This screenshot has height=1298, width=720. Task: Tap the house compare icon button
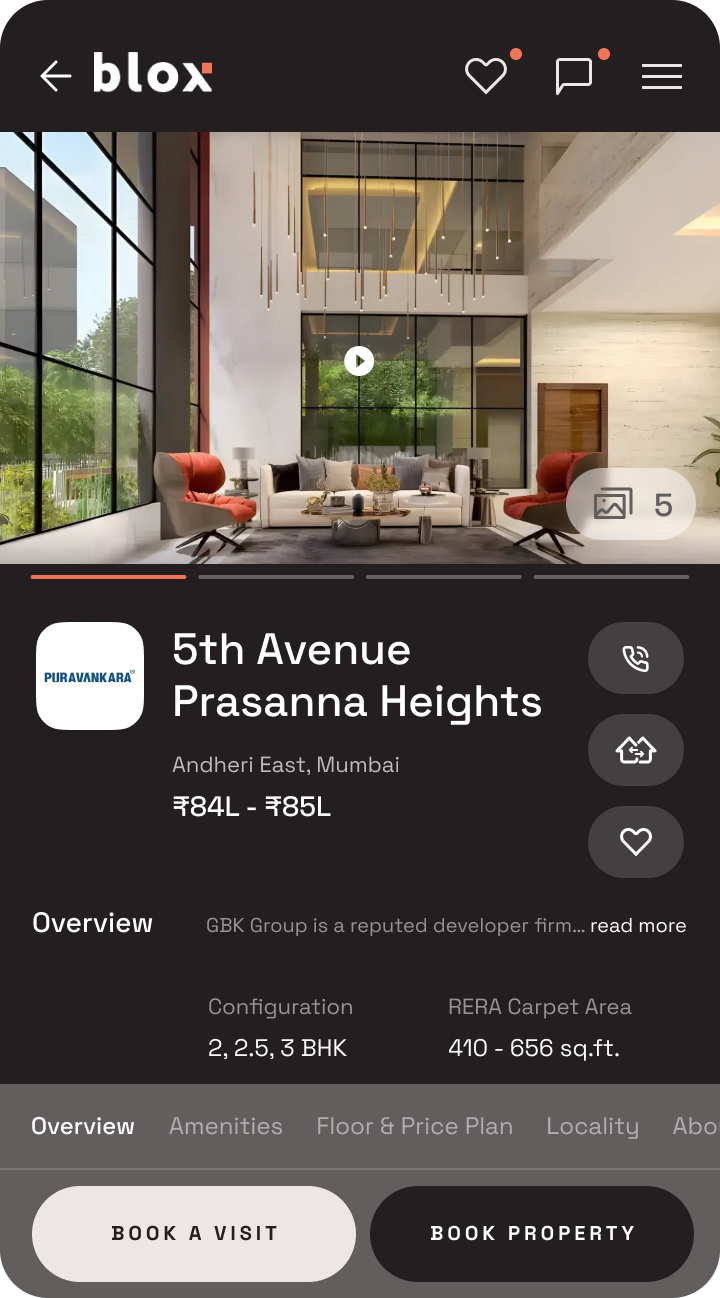[636, 750]
